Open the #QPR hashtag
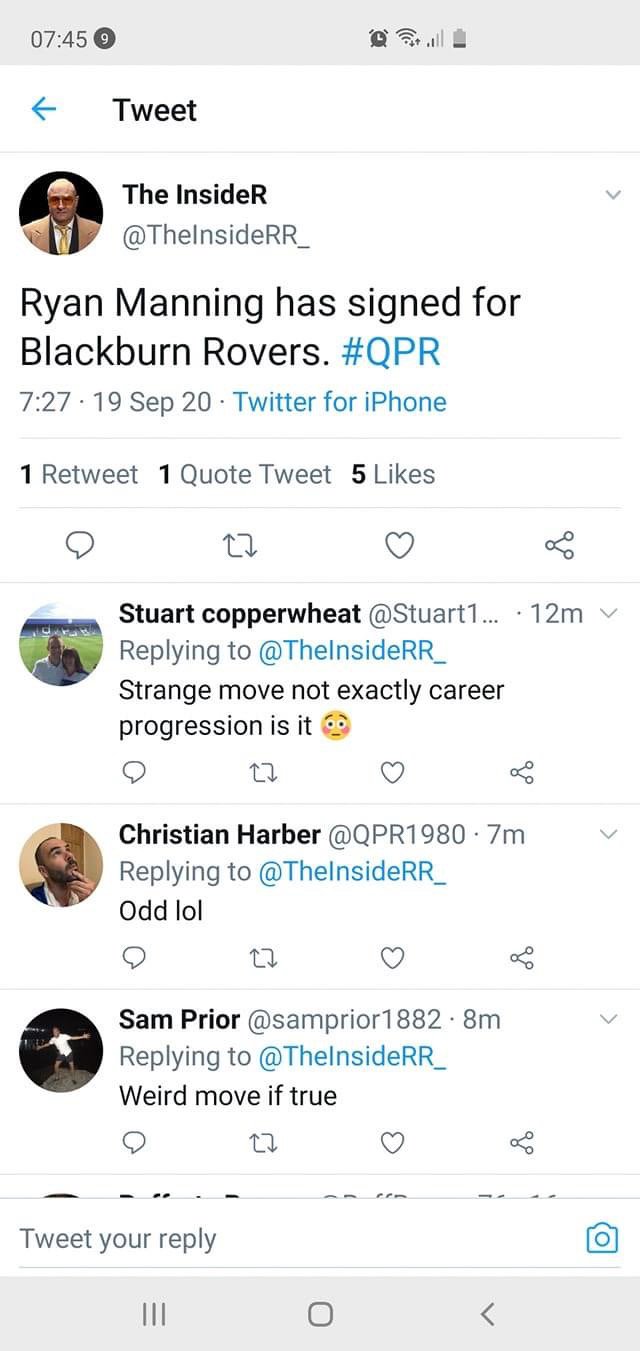This screenshot has width=640, height=1351. tap(398, 352)
